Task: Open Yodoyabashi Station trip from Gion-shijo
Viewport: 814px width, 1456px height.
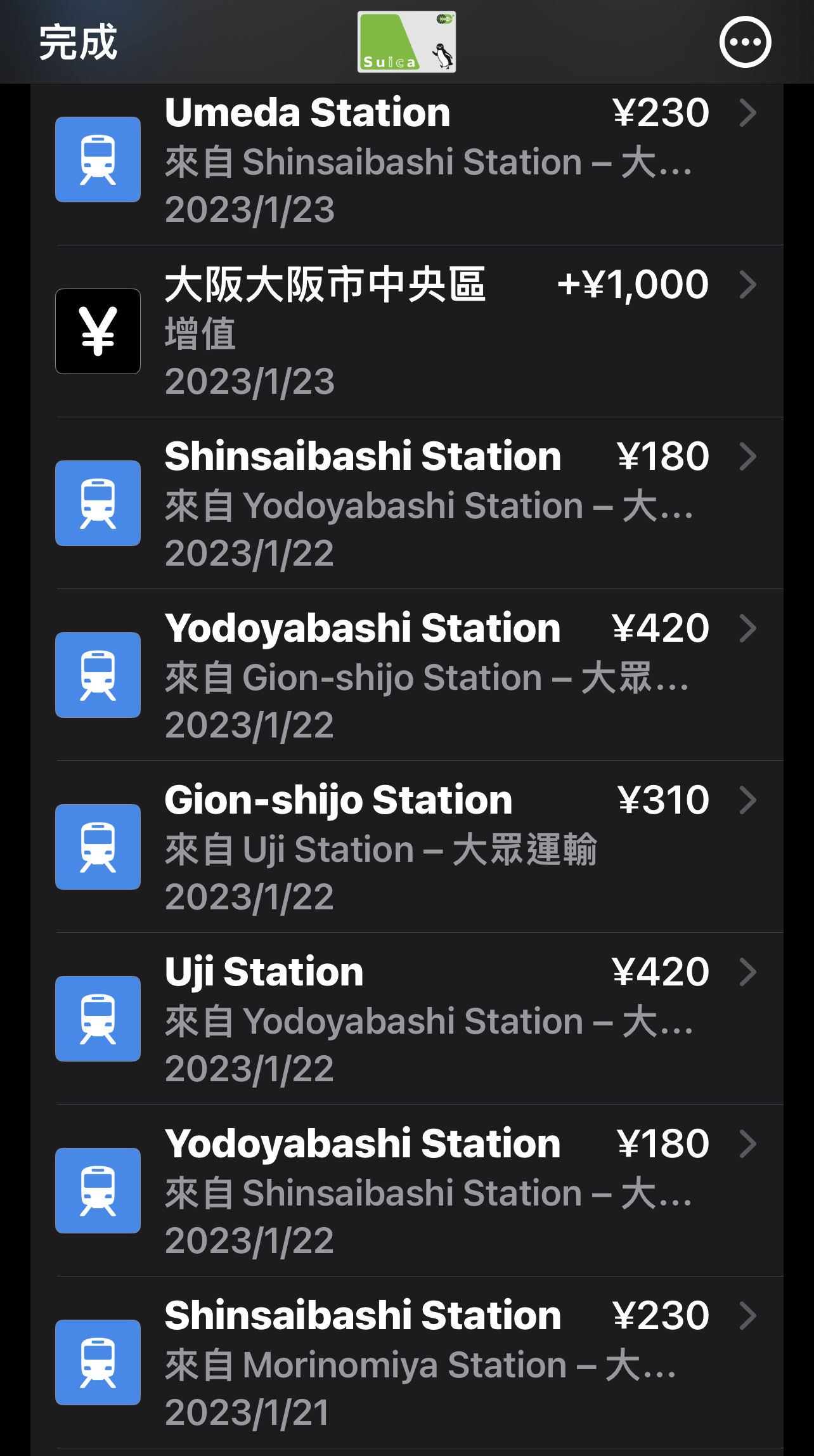Action: click(407, 675)
